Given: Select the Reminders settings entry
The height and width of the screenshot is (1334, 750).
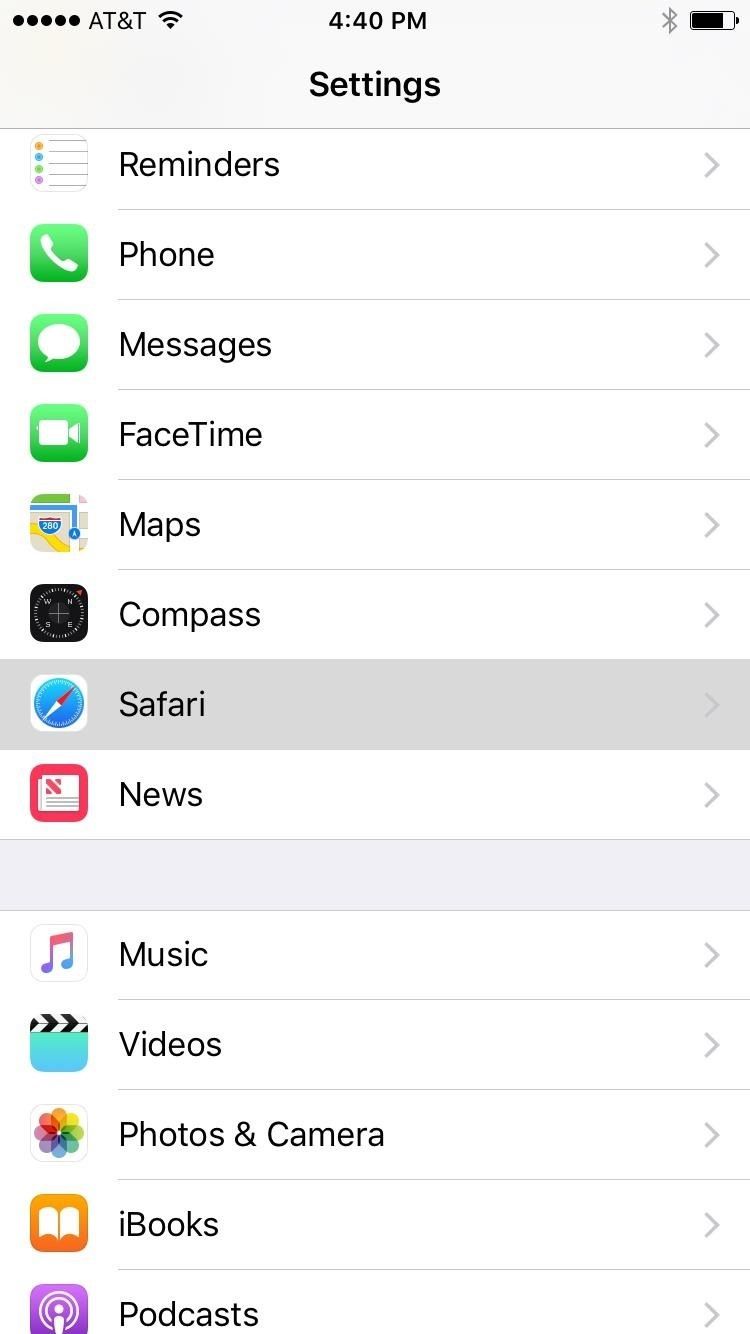Looking at the screenshot, I should pyautogui.click(x=375, y=164).
